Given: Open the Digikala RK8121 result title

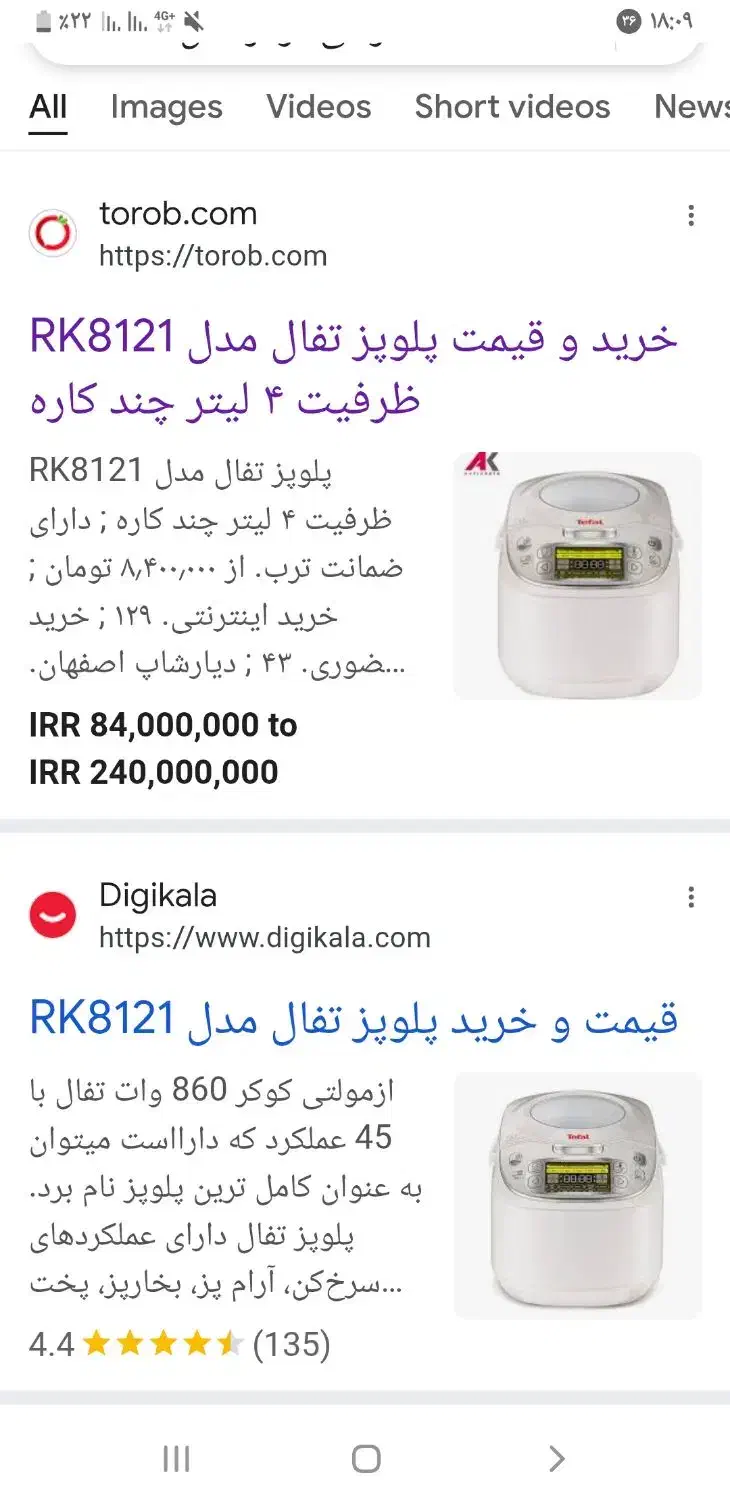Looking at the screenshot, I should point(353,1019).
